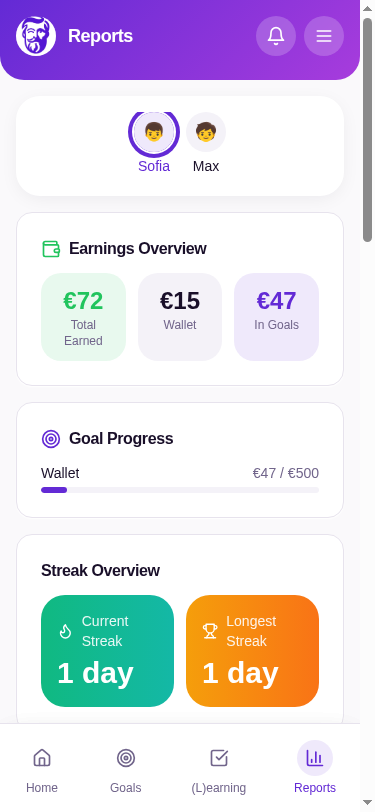Go to the Home tab
The image size is (375, 812).
(x=42, y=768)
